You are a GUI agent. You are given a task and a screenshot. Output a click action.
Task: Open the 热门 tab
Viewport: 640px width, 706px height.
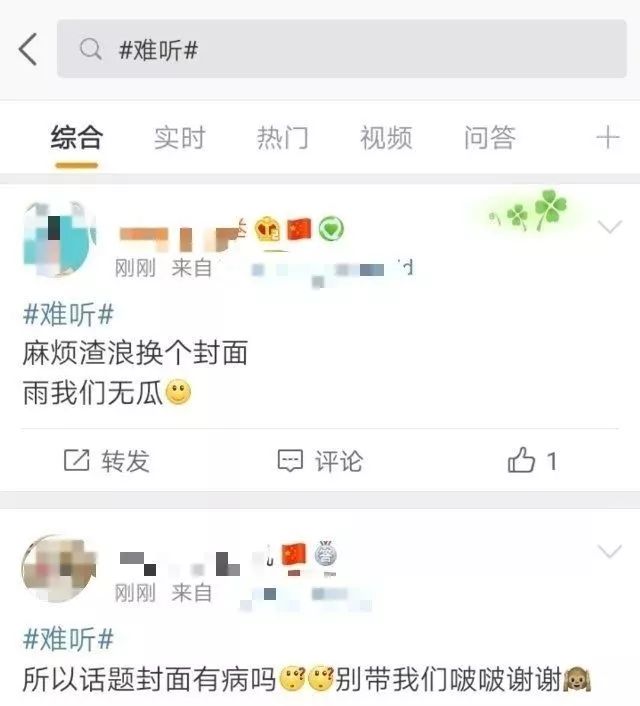pyautogui.click(x=282, y=137)
